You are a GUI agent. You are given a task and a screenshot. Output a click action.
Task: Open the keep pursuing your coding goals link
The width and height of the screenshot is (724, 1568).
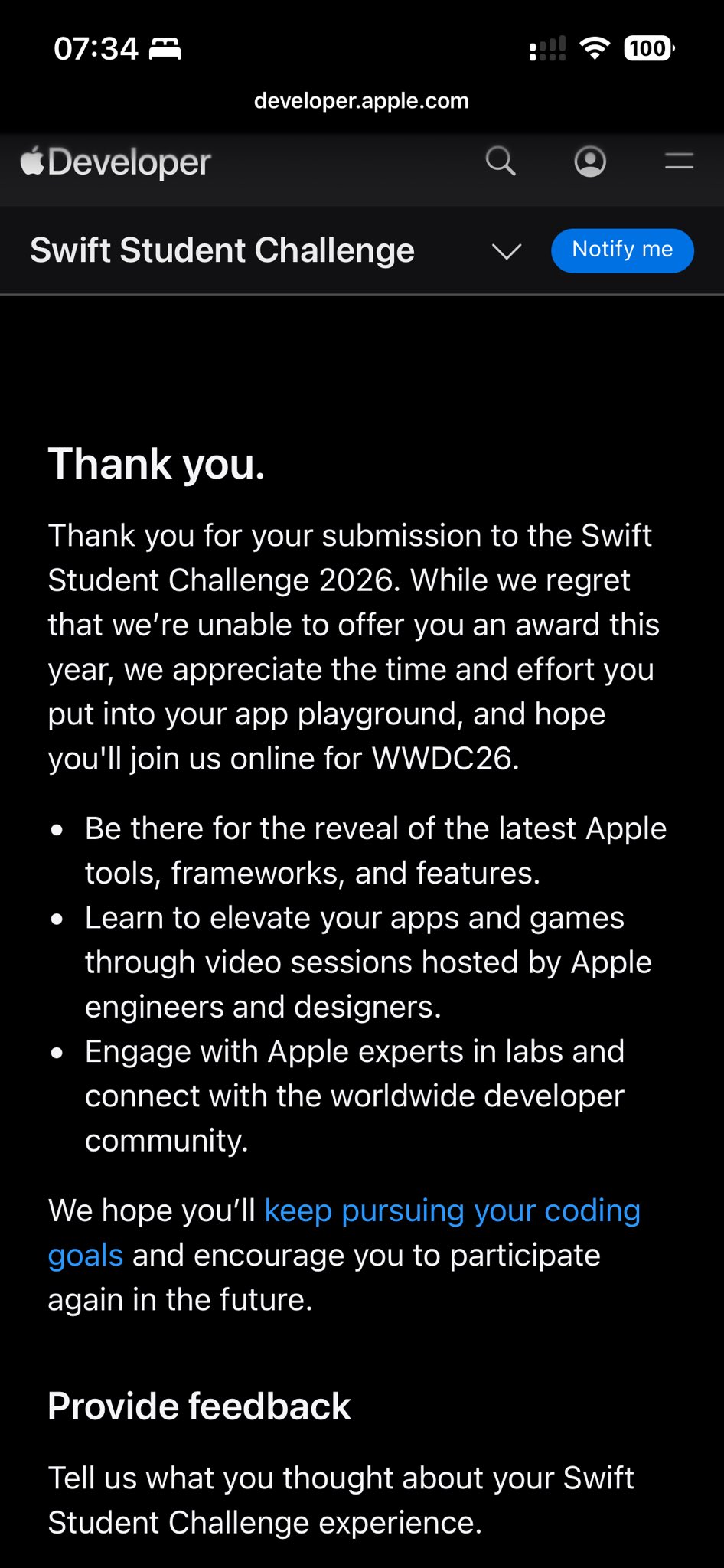(452, 1211)
